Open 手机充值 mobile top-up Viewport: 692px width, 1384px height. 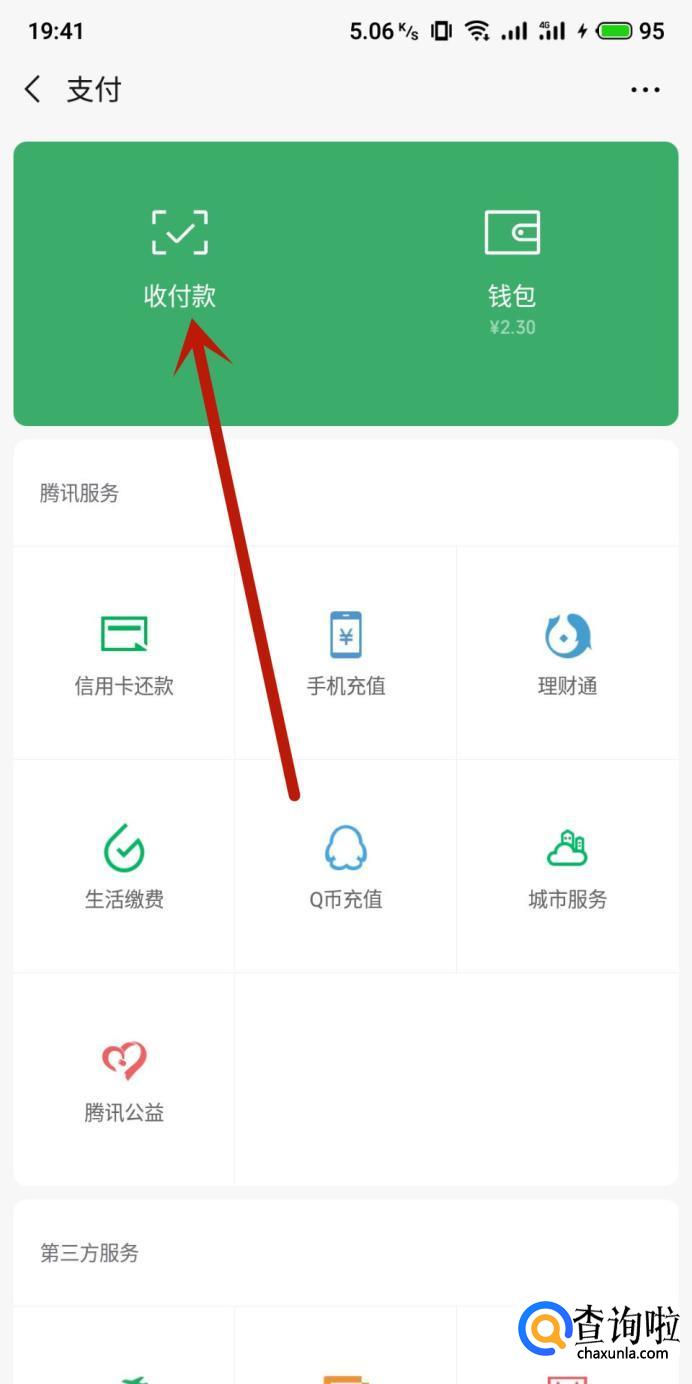coord(346,654)
